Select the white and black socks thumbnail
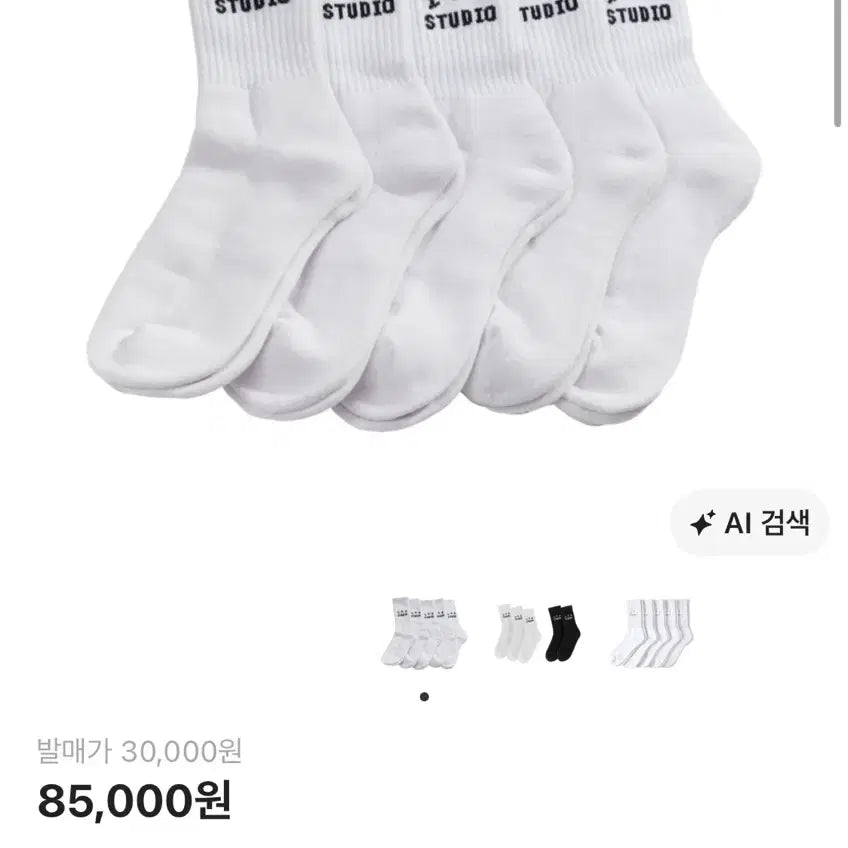This screenshot has width=848, height=848. click(x=538, y=632)
